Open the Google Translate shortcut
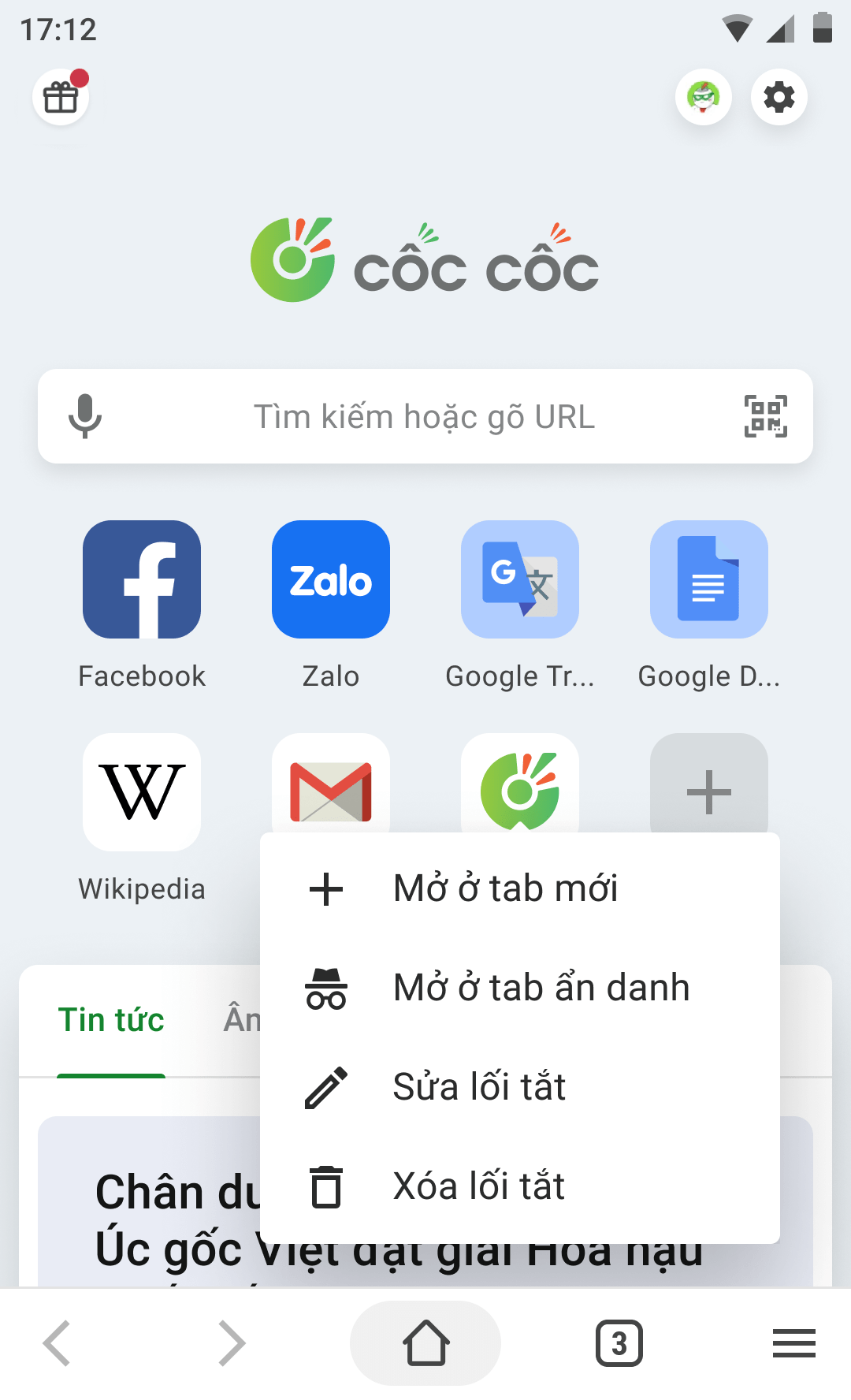The width and height of the screenshot is (851, 1400). pos(520,580)
